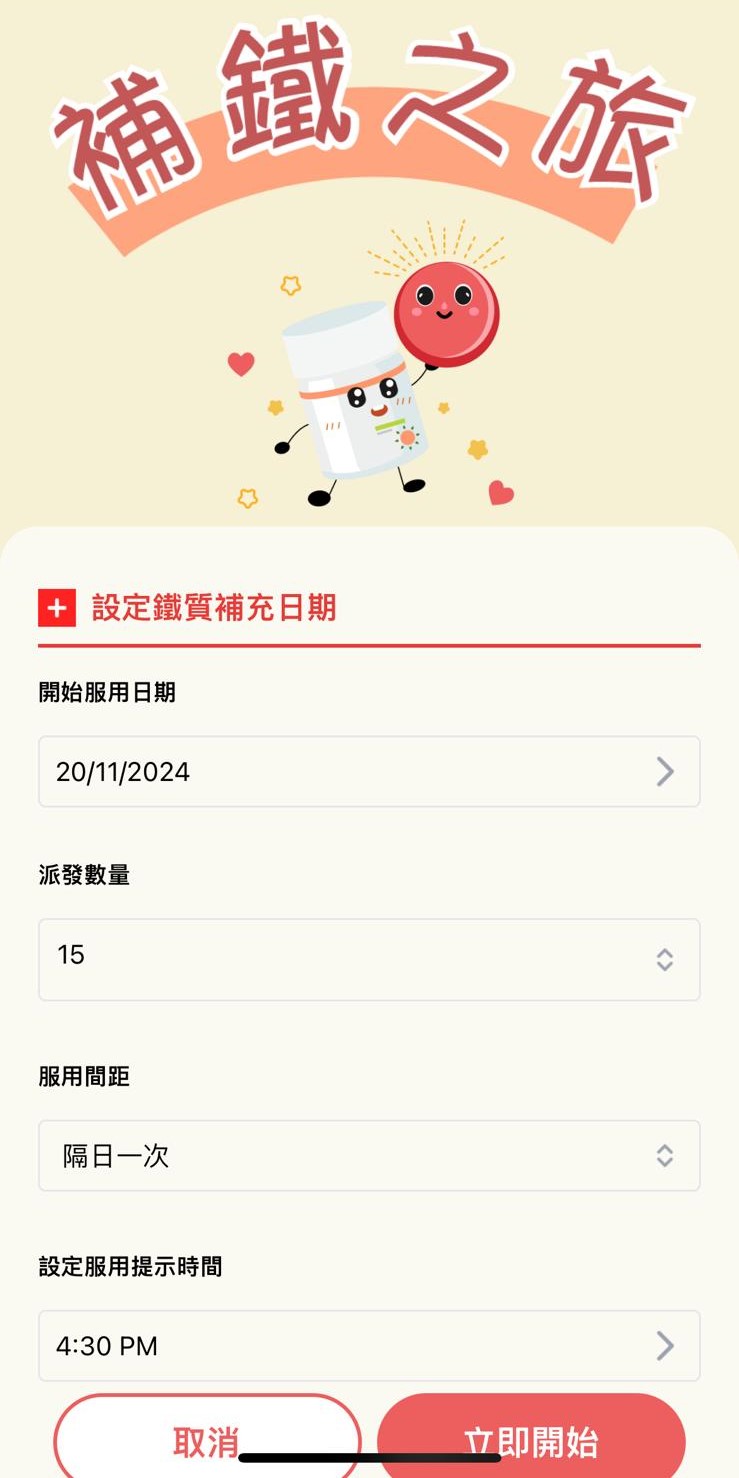The width and height of the screenshot is (739, 1478).
Task: Select the 設定鐵質補充日期 section header
Action: tap(212, 608)
